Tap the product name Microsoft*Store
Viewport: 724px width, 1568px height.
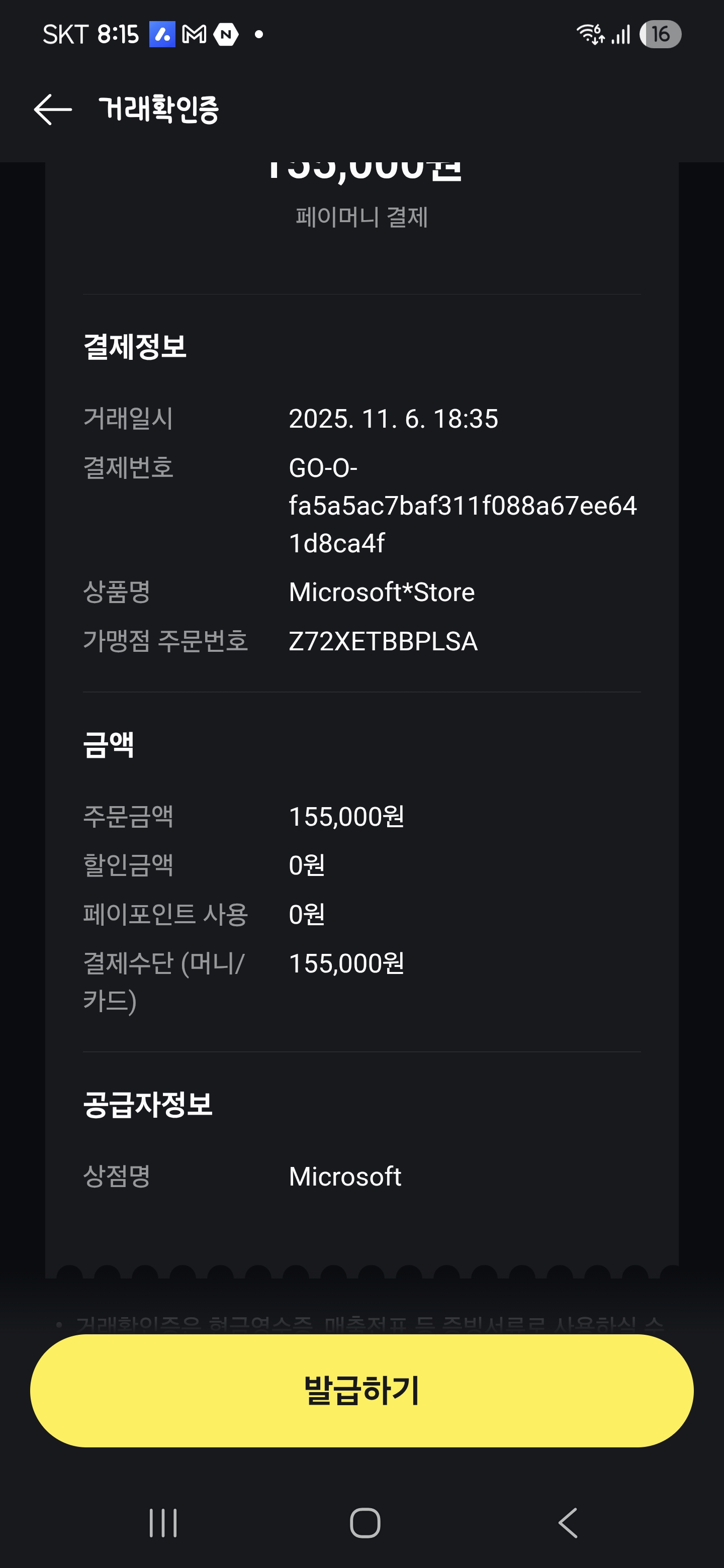382,591
